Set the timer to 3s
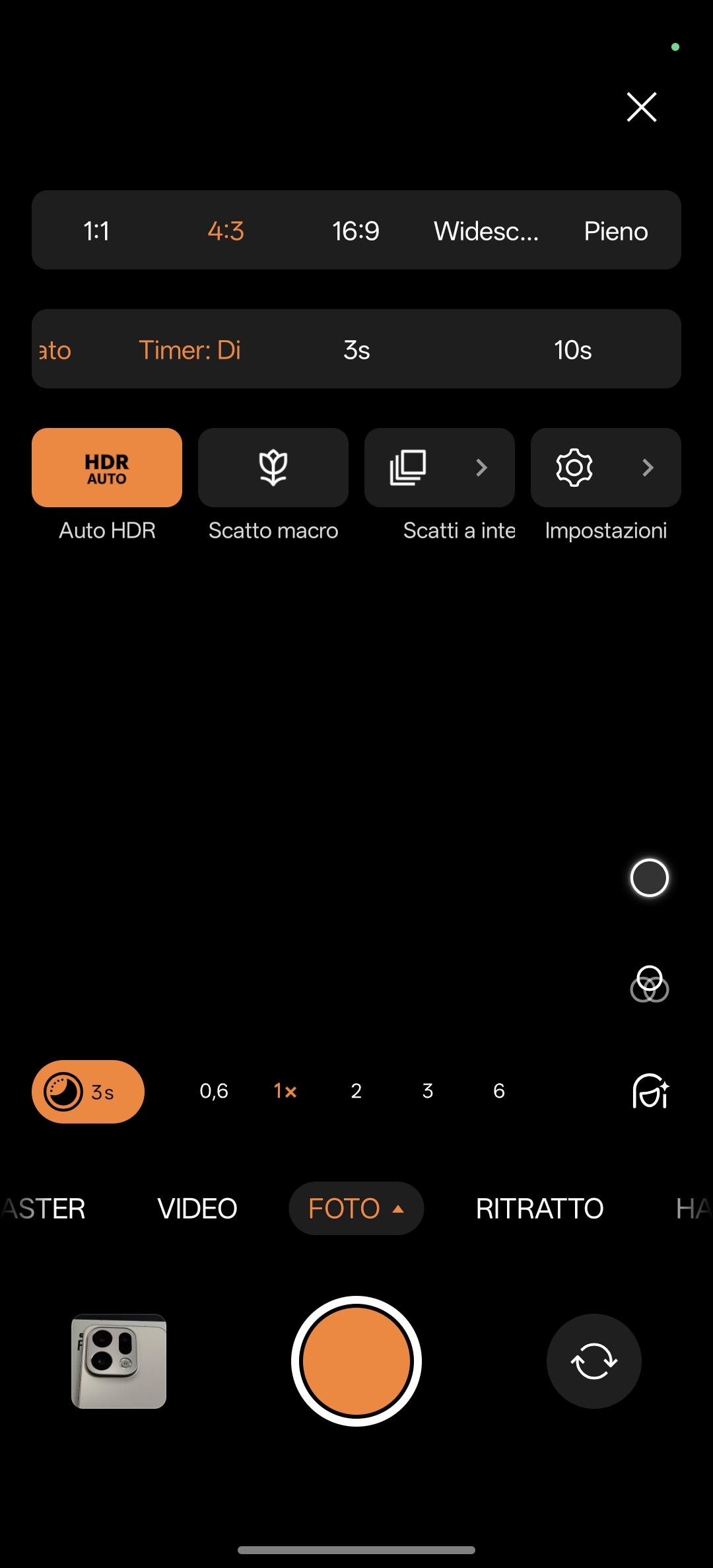The height and width of the screenshot is (1568, 713). point(356,350)
